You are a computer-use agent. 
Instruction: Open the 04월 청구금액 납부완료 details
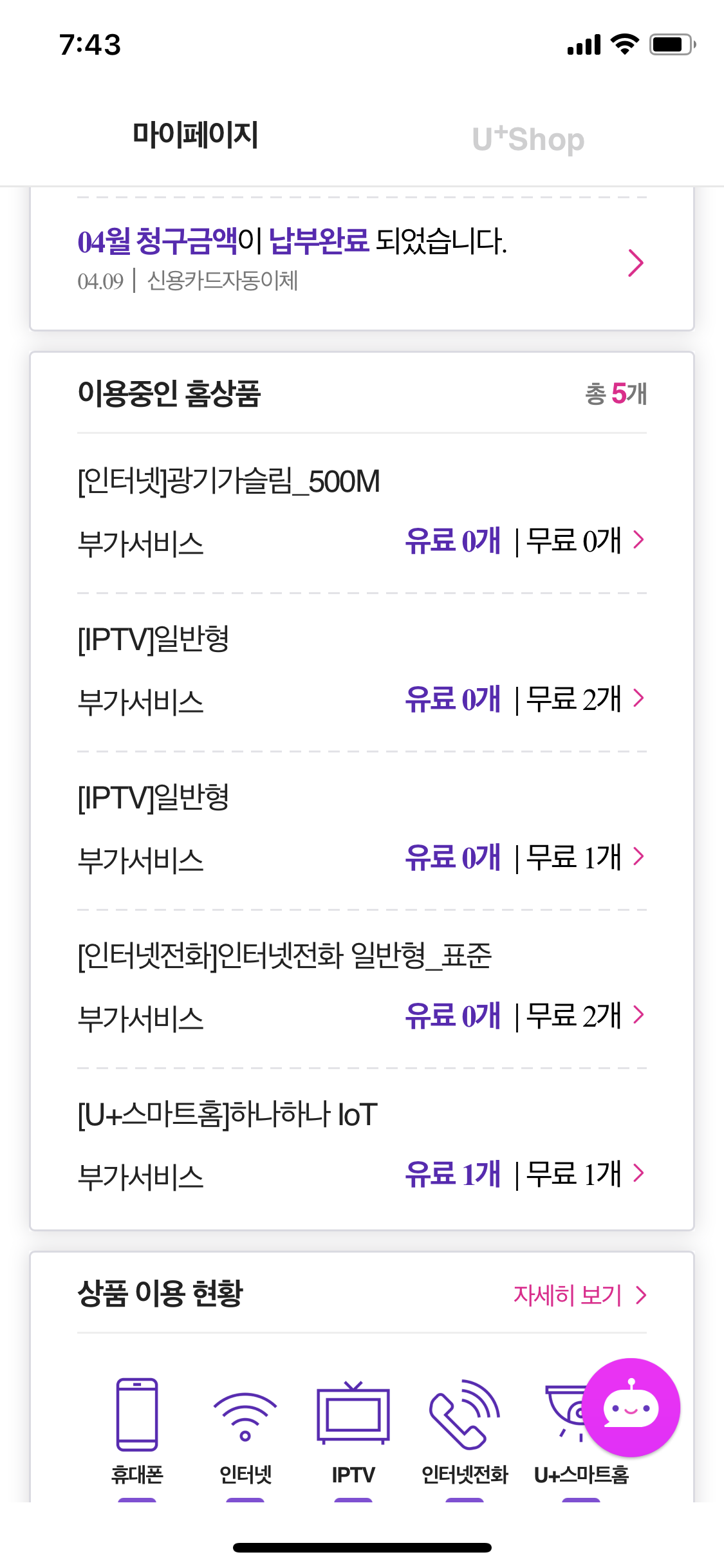[362, 261]
